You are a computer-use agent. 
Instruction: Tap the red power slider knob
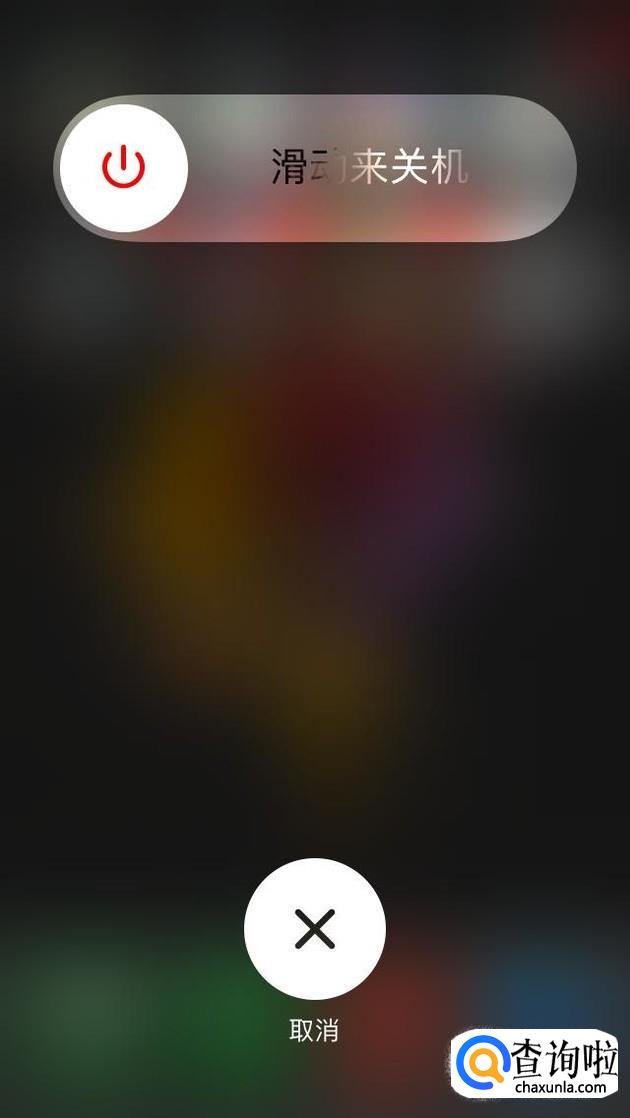tap(124, 168)
